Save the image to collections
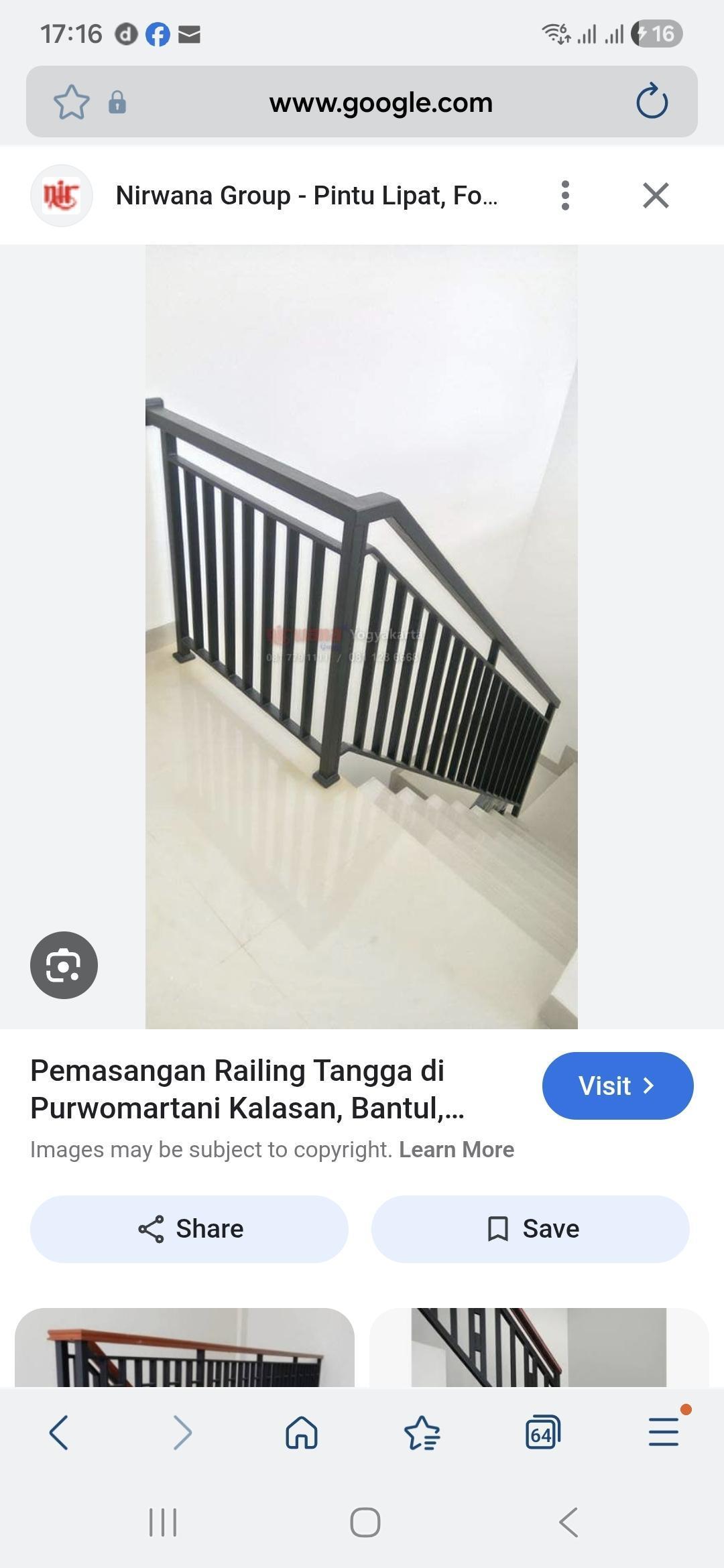This screenshot has width=724, height=1568. pos(530,1229)
